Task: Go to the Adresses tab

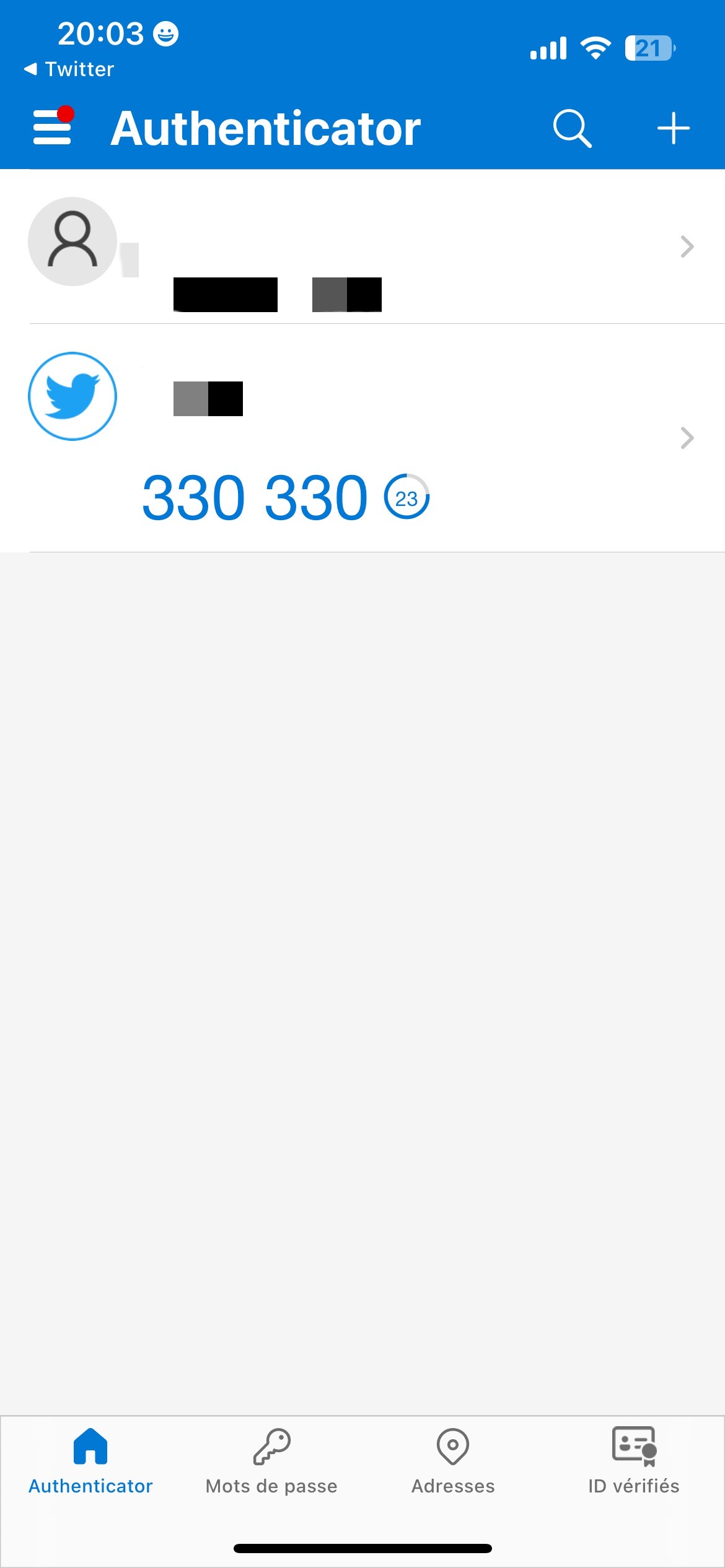Action: [453, 1460]
